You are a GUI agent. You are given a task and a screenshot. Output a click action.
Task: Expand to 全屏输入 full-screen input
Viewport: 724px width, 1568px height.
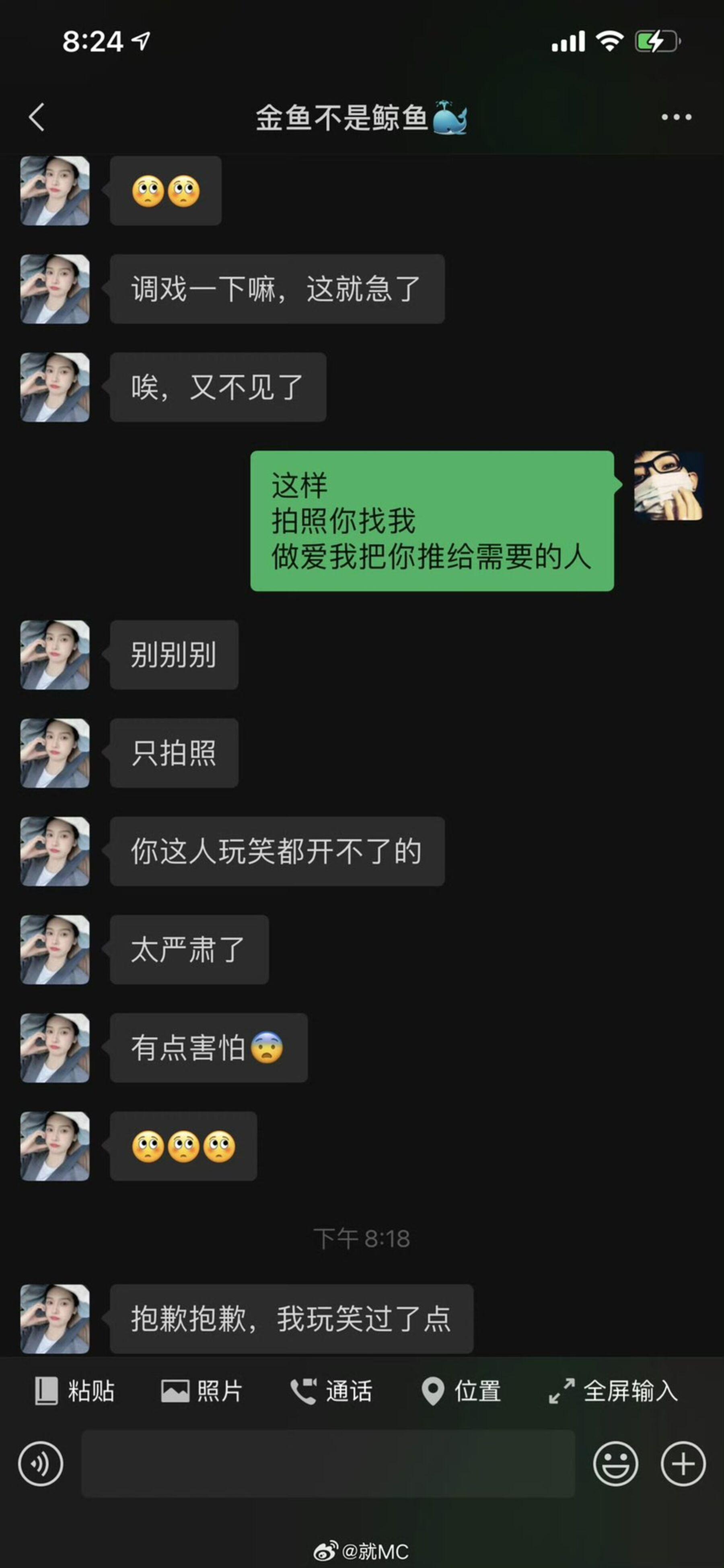(x=613, y=1391)
